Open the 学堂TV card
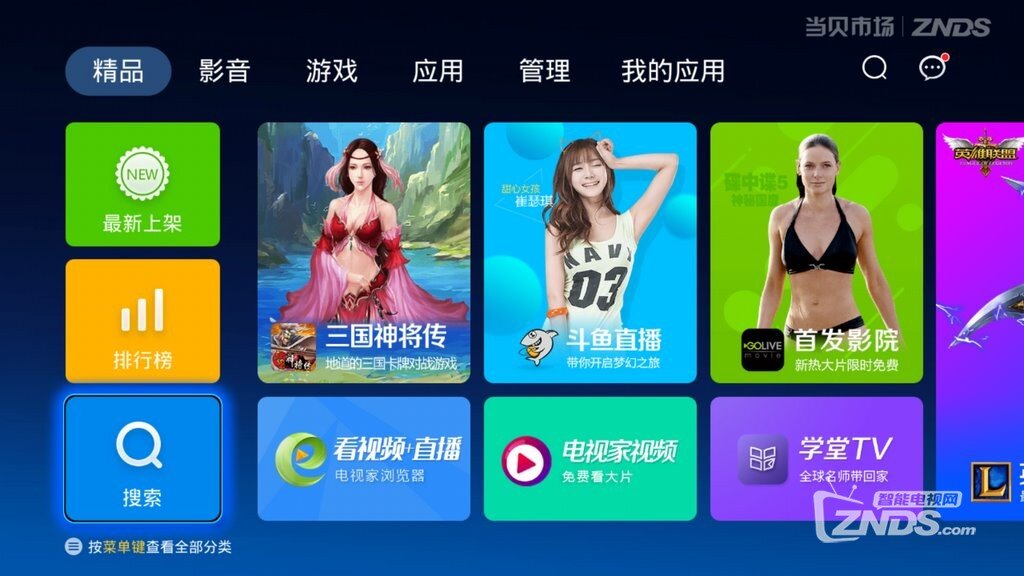This screenshot has height=576, width=1024. (x=816, y=458)
